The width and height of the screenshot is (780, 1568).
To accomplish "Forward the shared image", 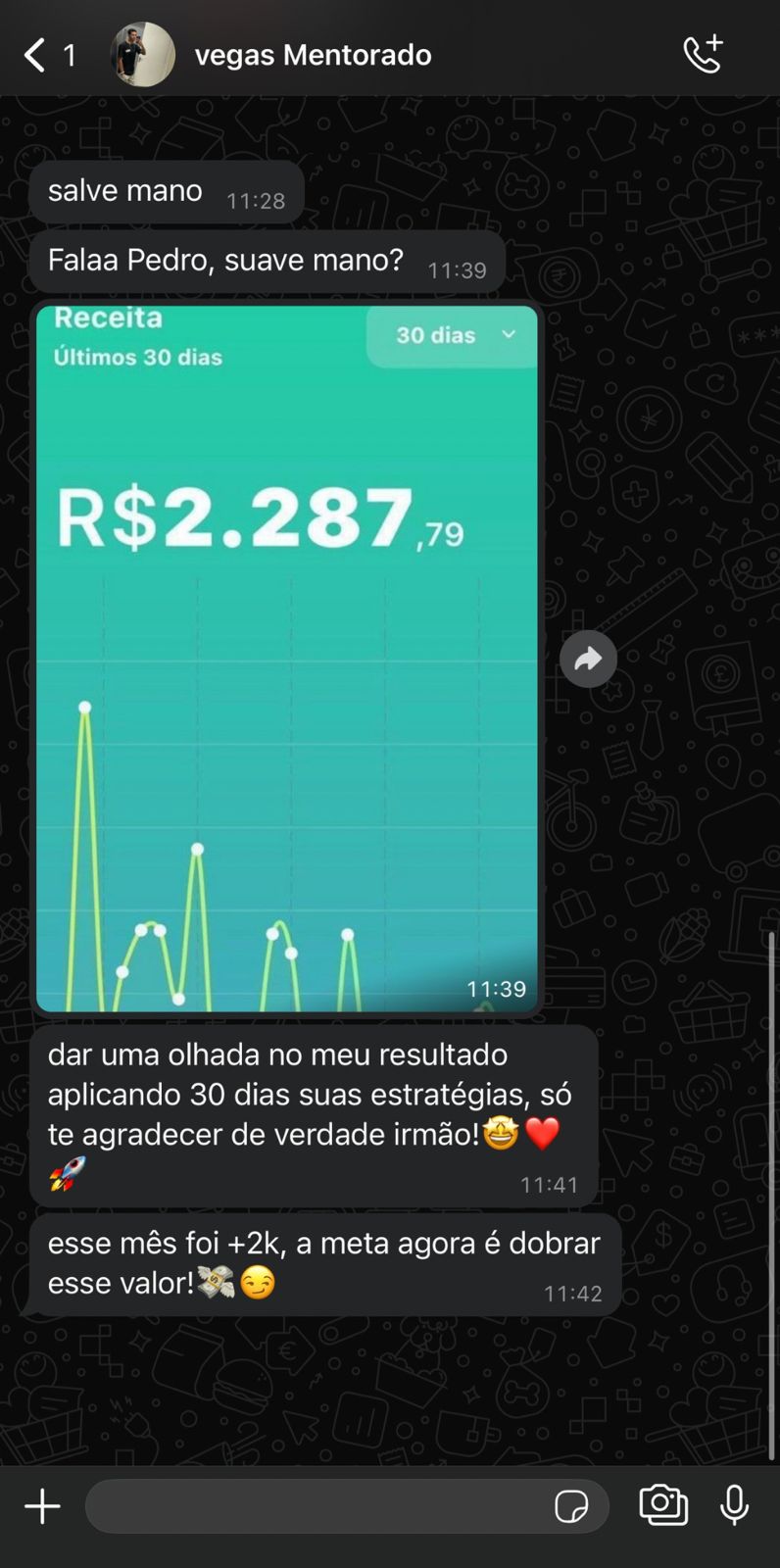I will pyautogui.click(x=588, y=659).
